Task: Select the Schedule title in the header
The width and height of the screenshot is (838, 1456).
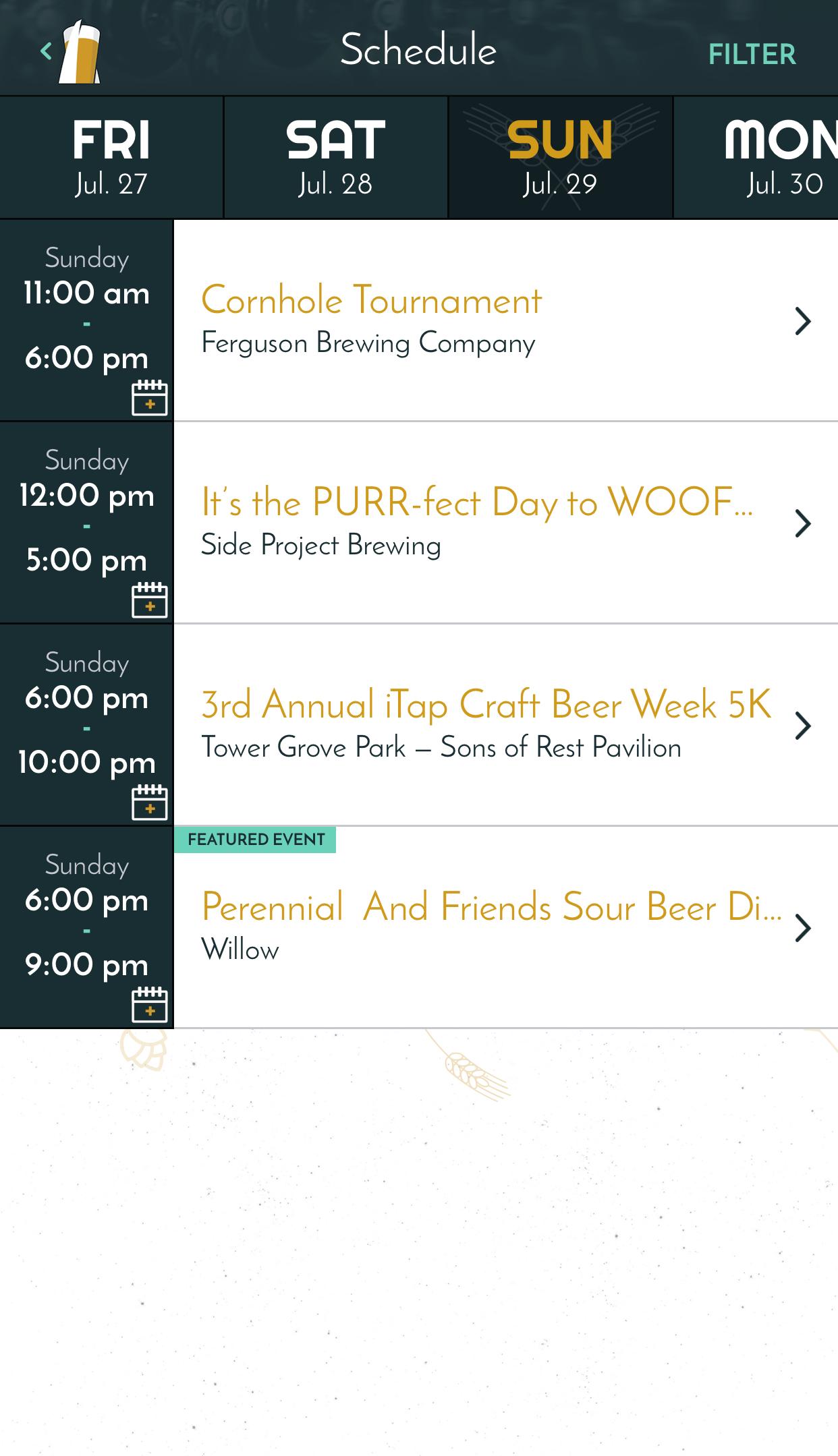Action: point(418,50)
